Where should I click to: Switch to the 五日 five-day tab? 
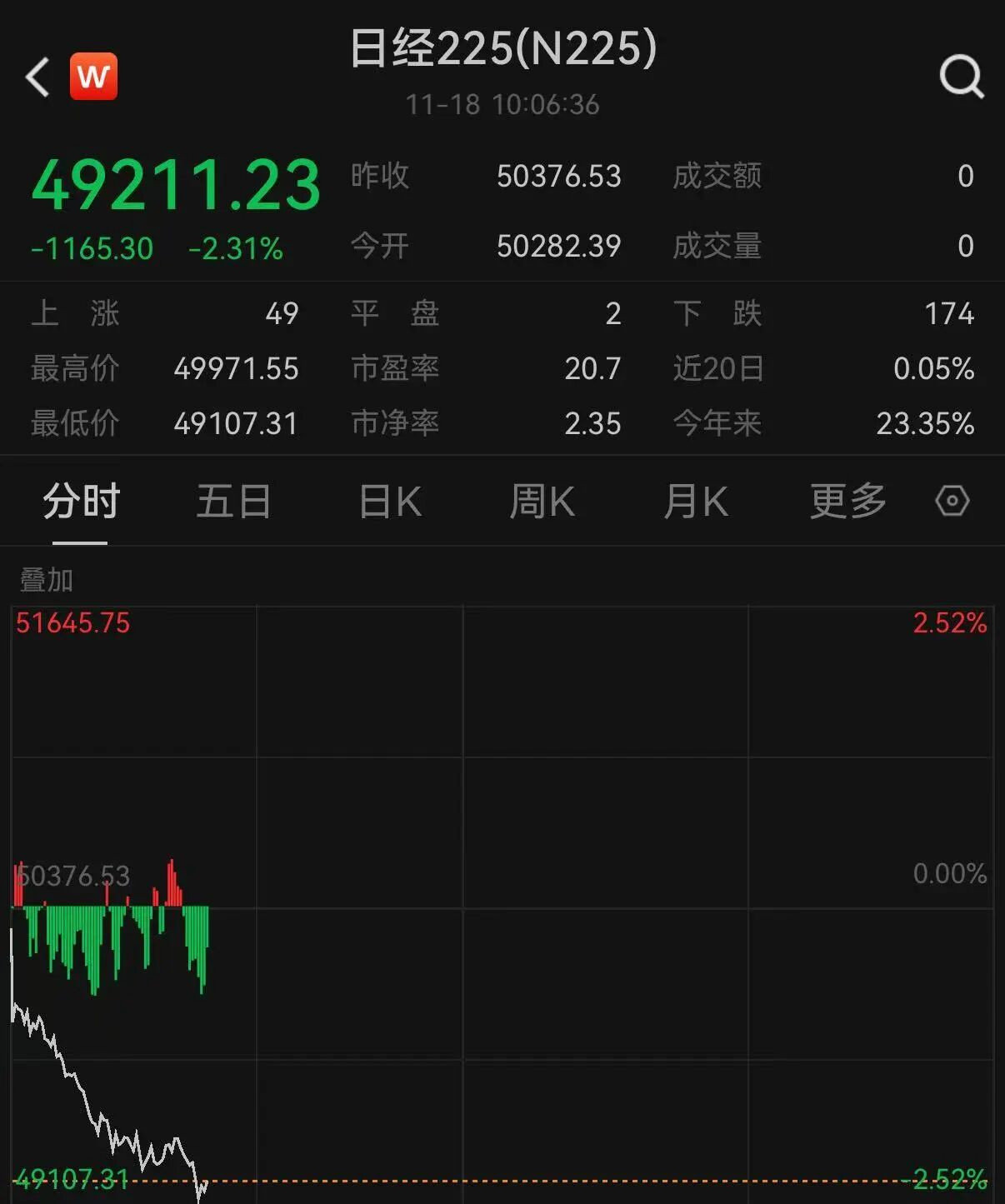[233, 502]
